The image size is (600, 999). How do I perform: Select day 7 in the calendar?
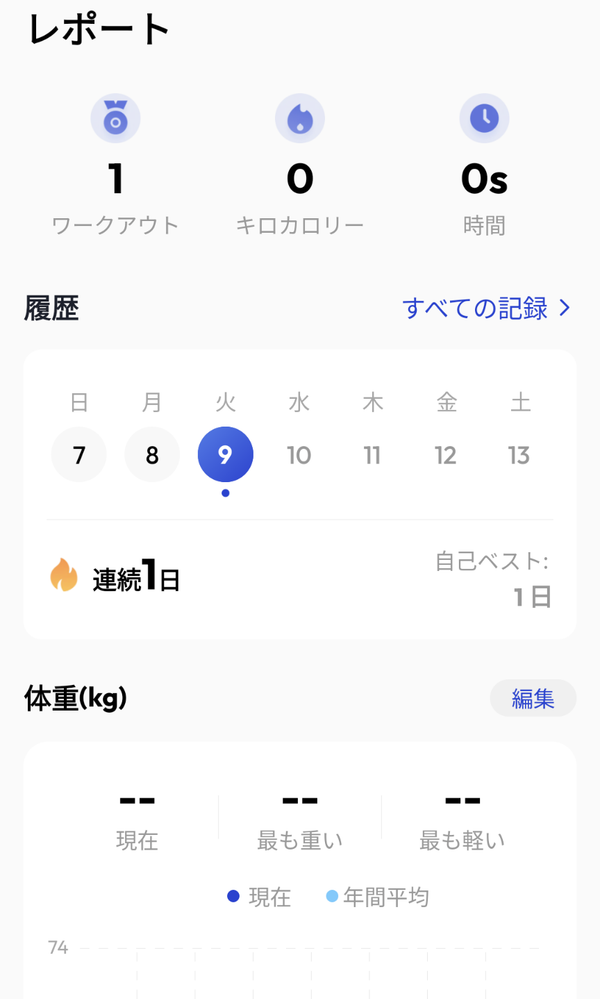(79, 455)
